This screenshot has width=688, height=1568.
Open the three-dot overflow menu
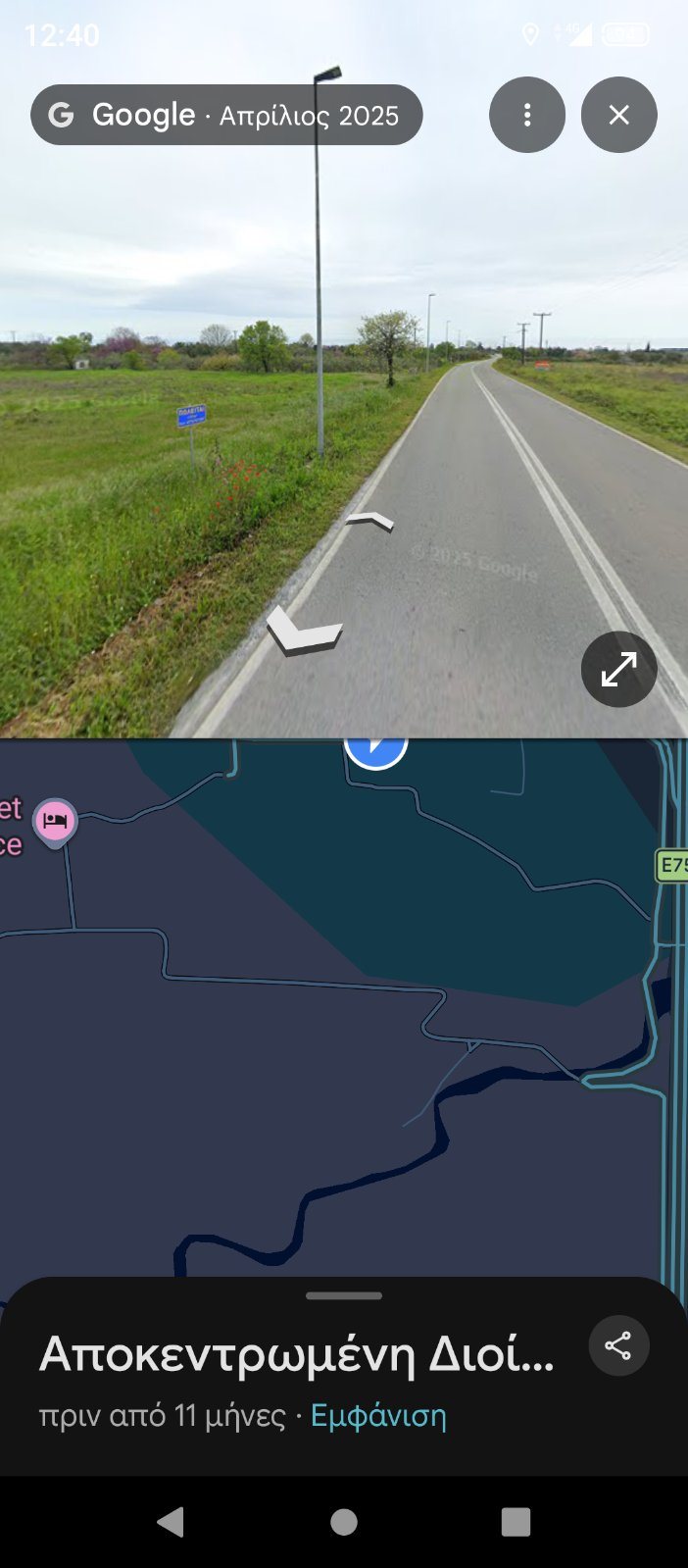pos(527,115)
